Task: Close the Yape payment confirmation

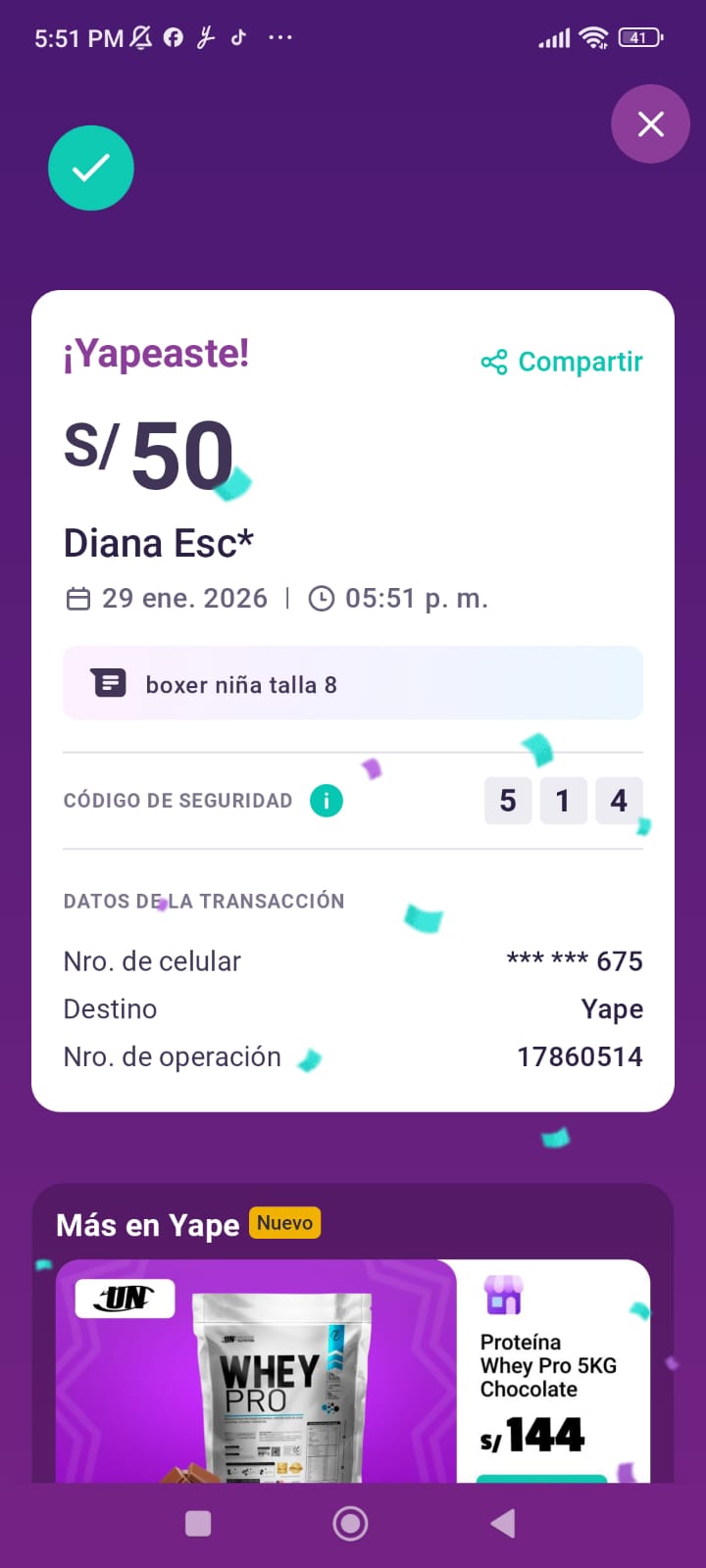Action: (x=651, y=124)
